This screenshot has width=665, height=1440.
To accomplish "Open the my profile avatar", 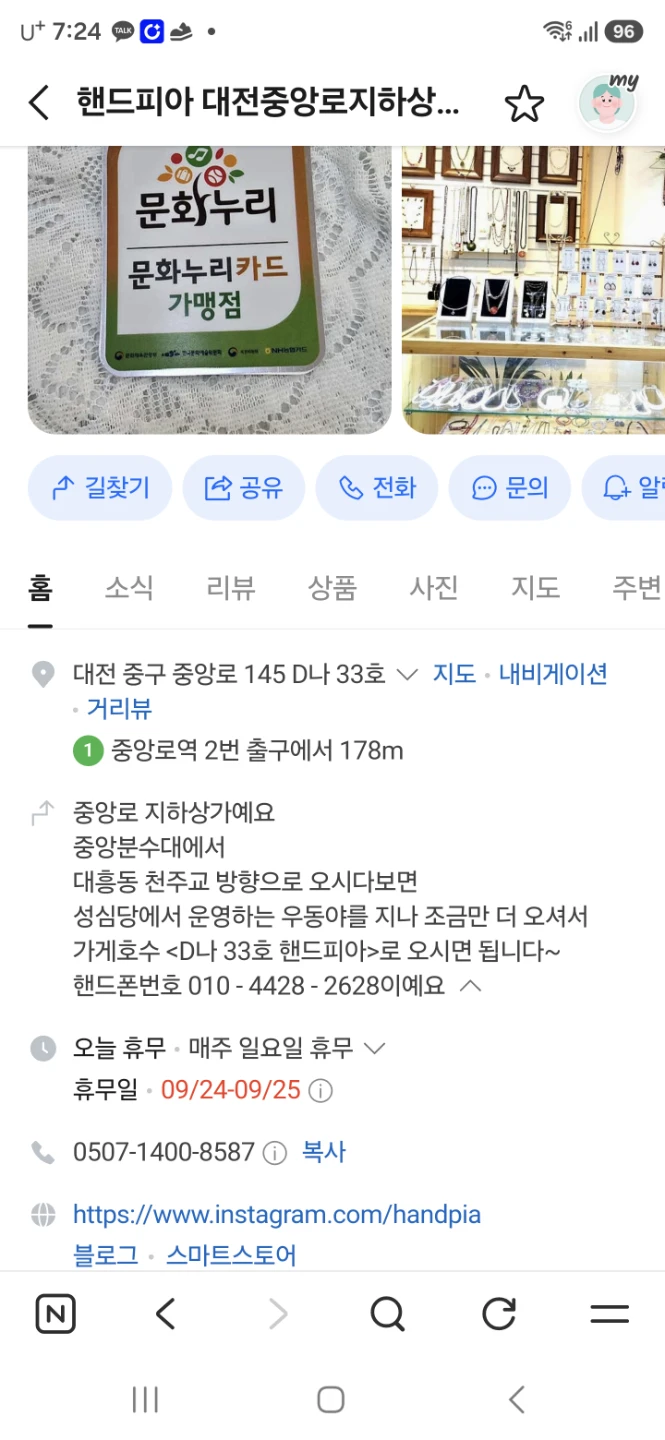I will pos(608,102).
